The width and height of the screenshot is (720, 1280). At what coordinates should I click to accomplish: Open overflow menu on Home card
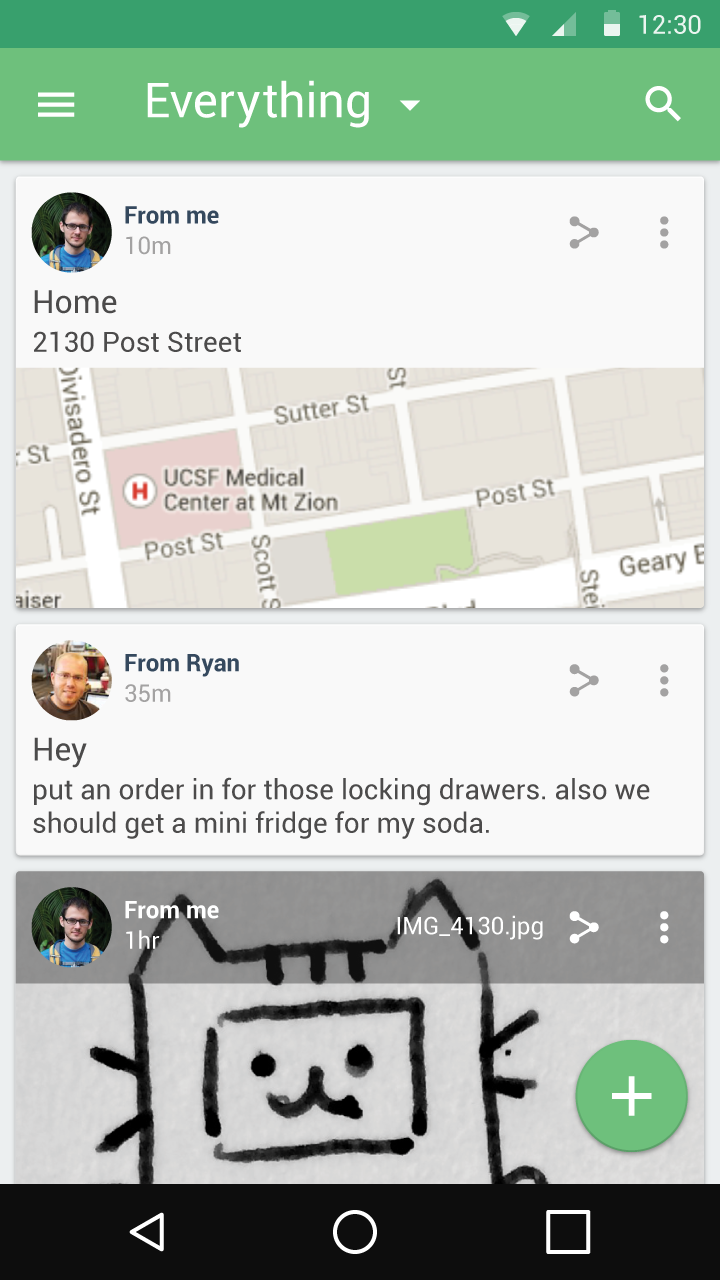[x=664, y=232]
